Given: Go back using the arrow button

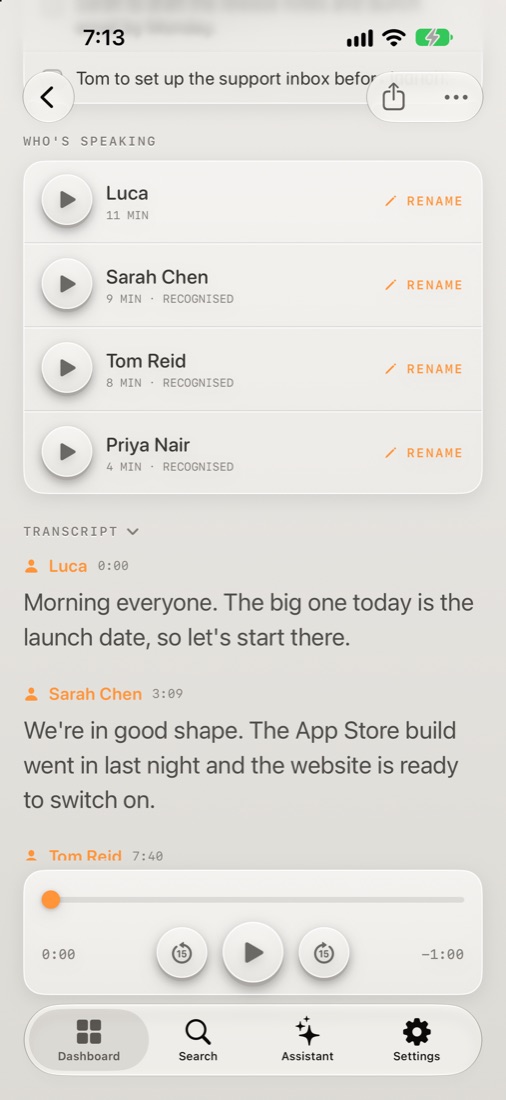Looking at the screenshot, I should 48,98.
